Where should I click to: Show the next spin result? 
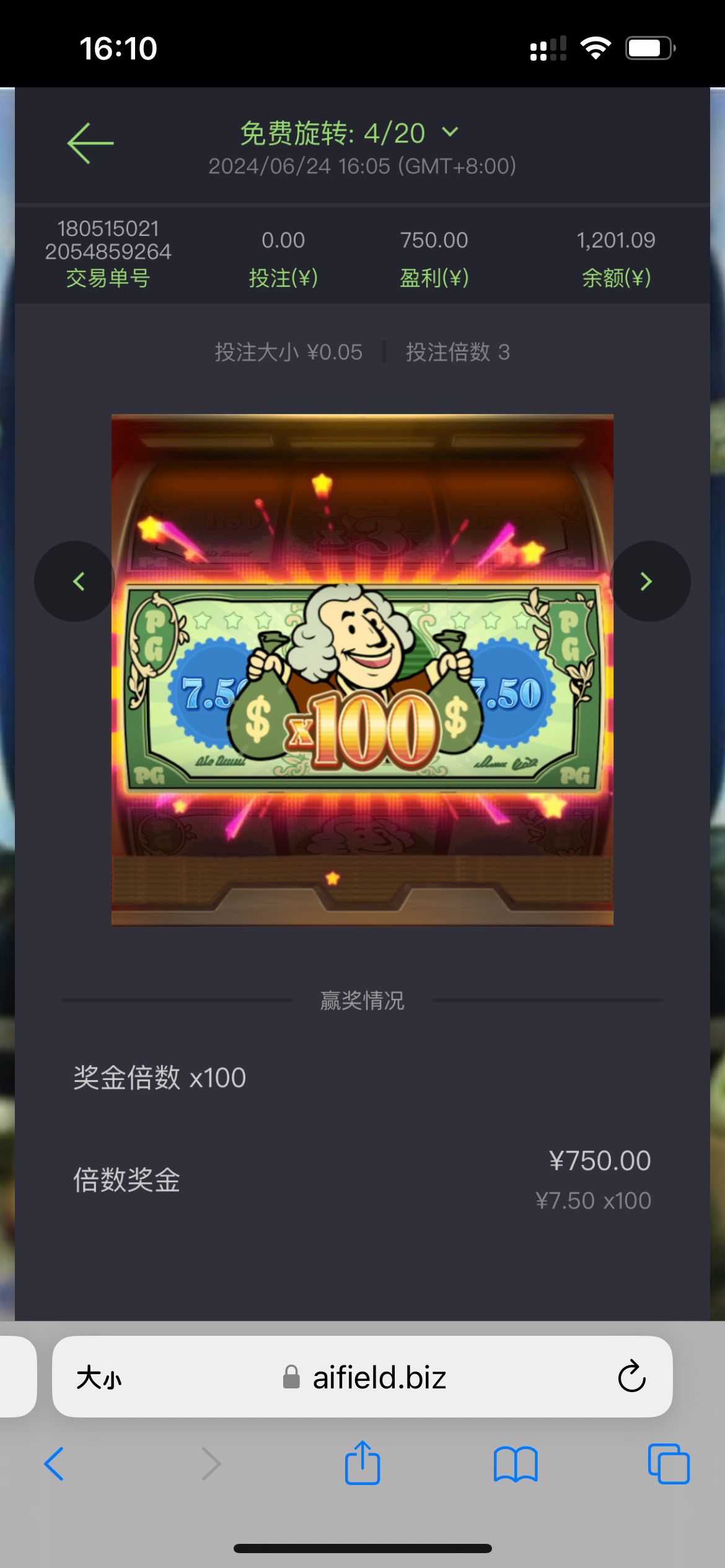click(649, 581)
